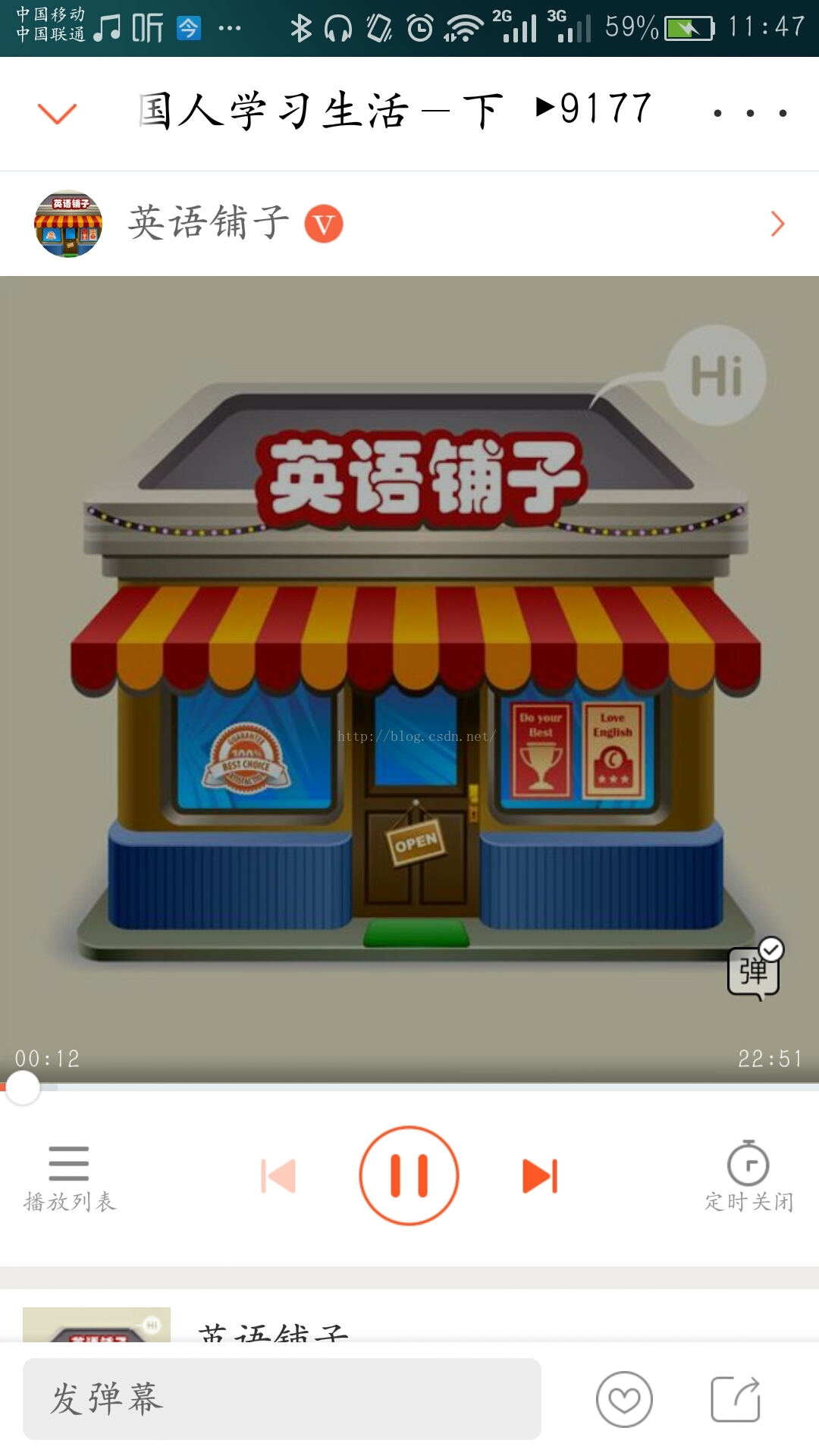Skip to the next track
The height and width of the screenshot is (1456, 819).
pyautogui.click(x=540, y=1176)
